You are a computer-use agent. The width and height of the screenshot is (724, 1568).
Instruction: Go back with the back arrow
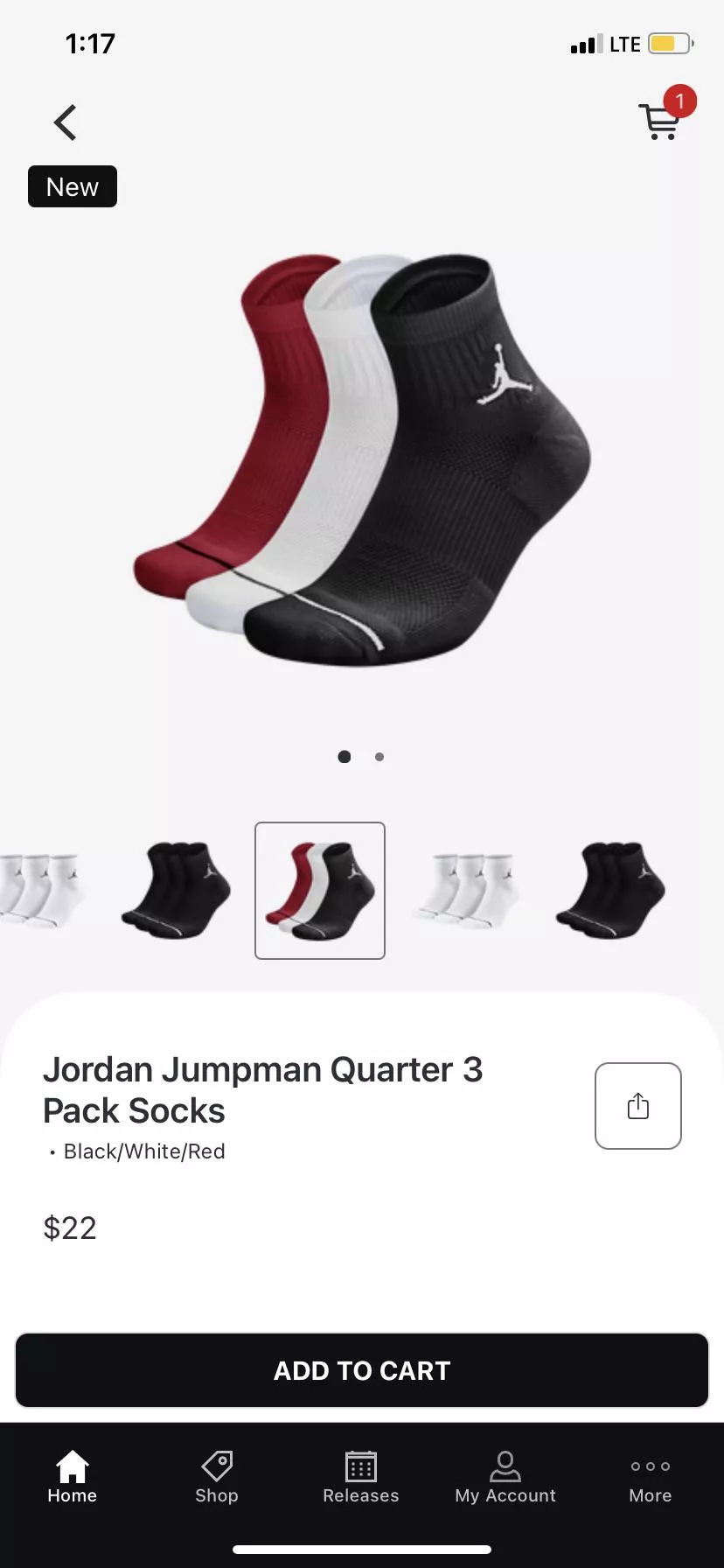pos(66,122)
